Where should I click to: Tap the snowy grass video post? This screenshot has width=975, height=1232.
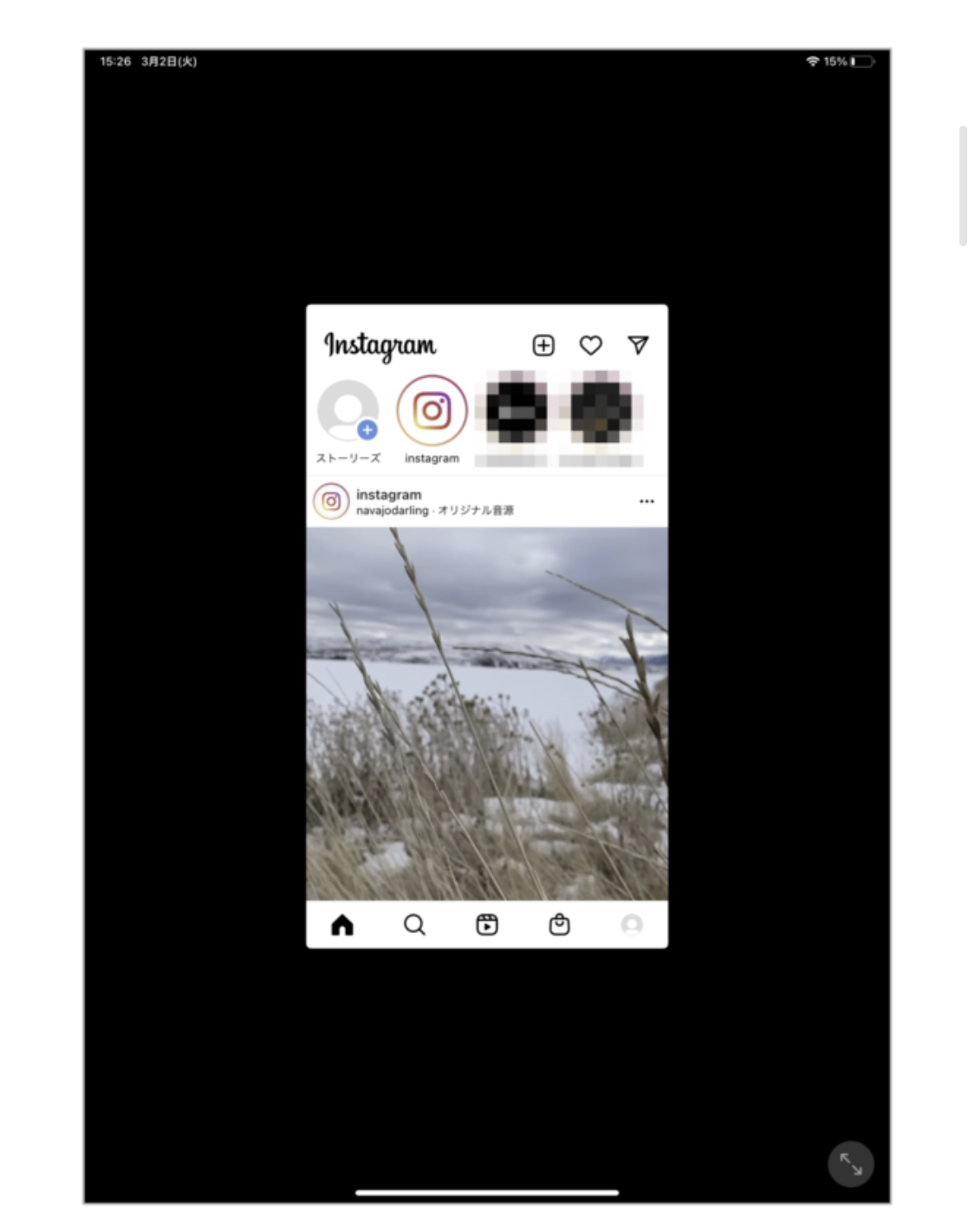coord(486,713)
